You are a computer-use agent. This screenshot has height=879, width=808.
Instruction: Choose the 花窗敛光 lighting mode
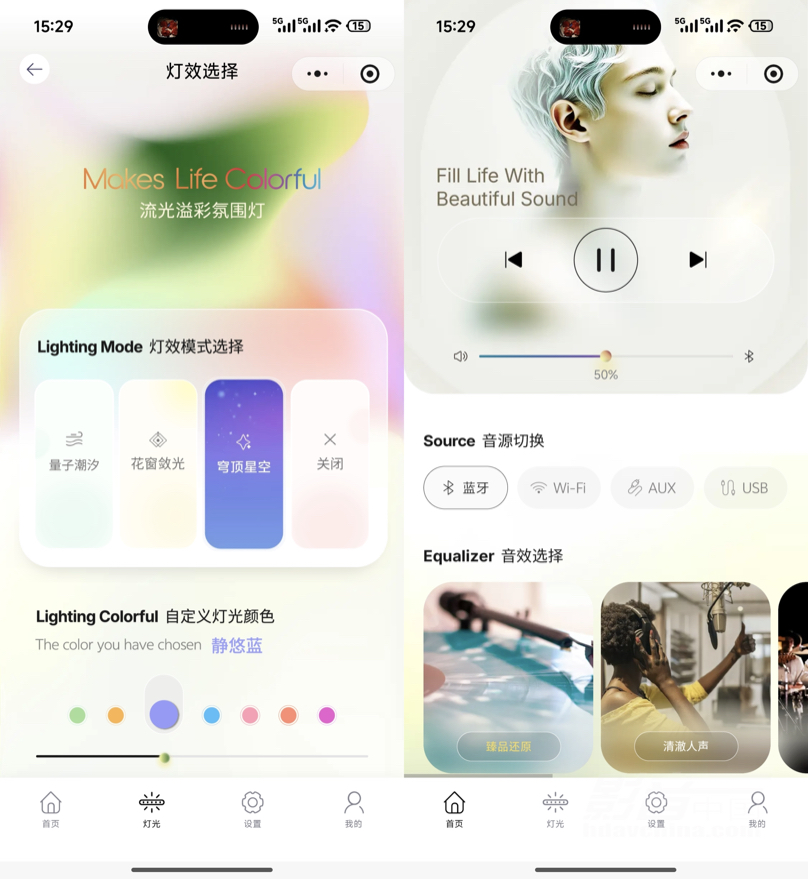158,463
